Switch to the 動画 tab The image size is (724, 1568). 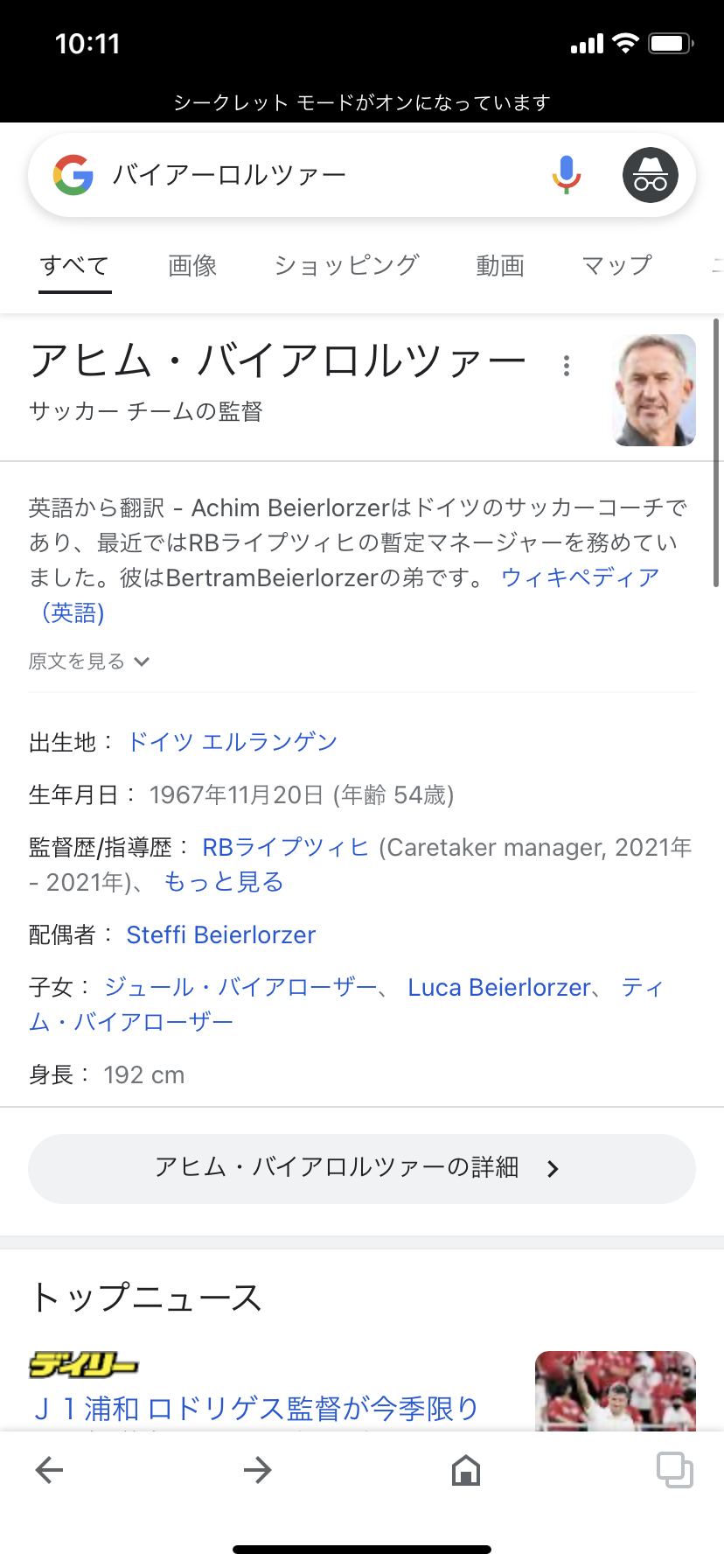click(x=500, y=265)
